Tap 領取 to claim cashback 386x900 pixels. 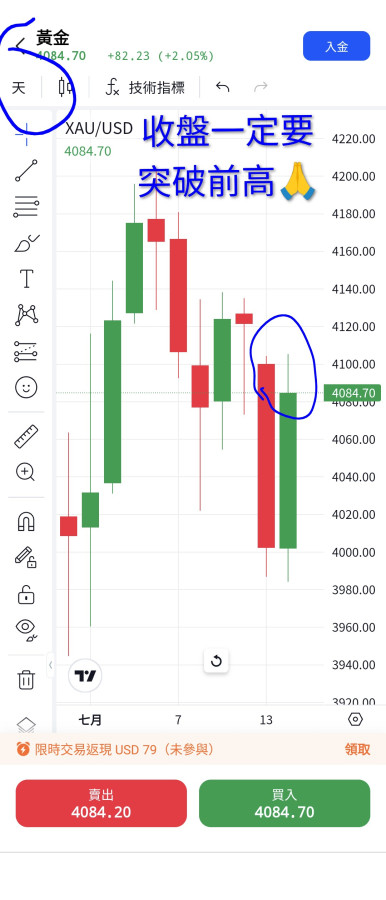point(357,749)
